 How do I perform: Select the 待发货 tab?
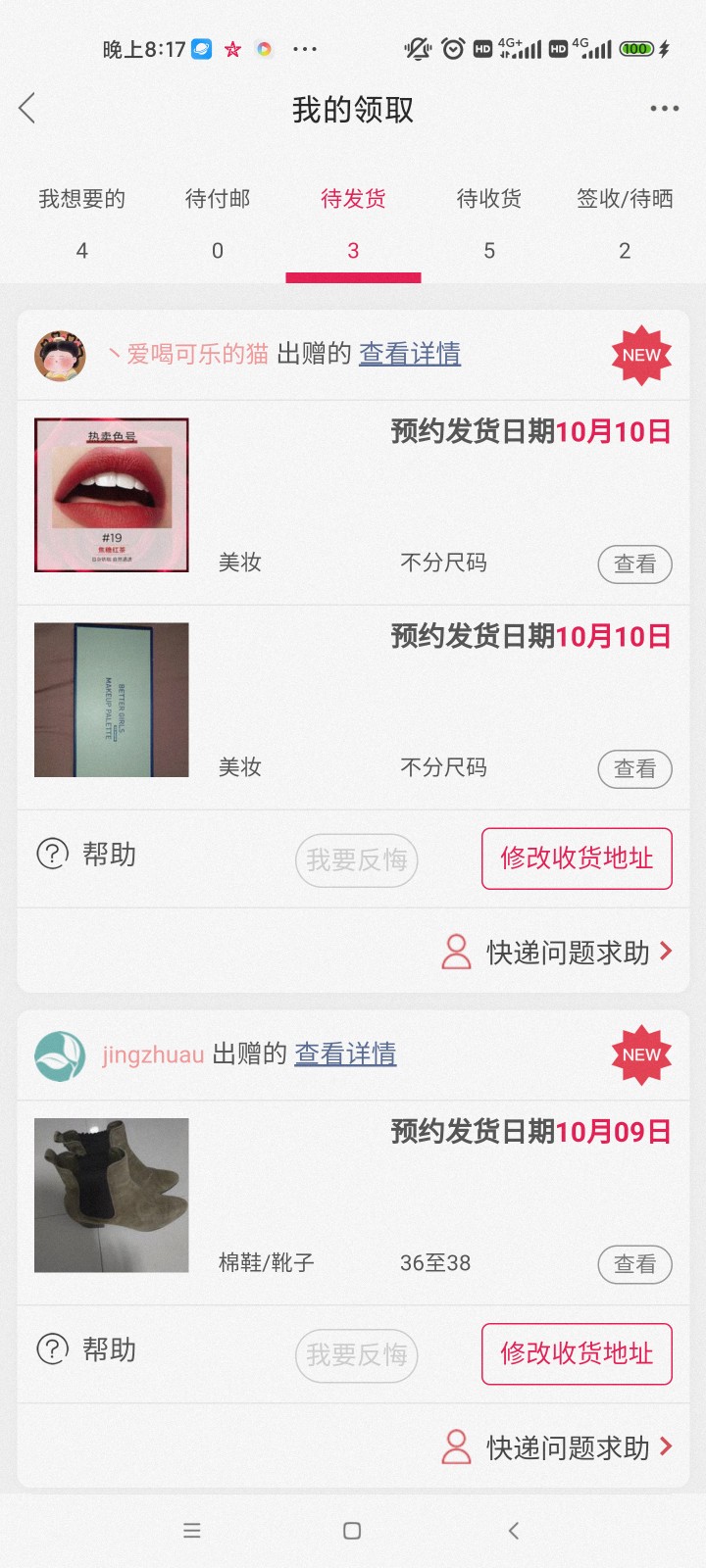tap(353, 222)
